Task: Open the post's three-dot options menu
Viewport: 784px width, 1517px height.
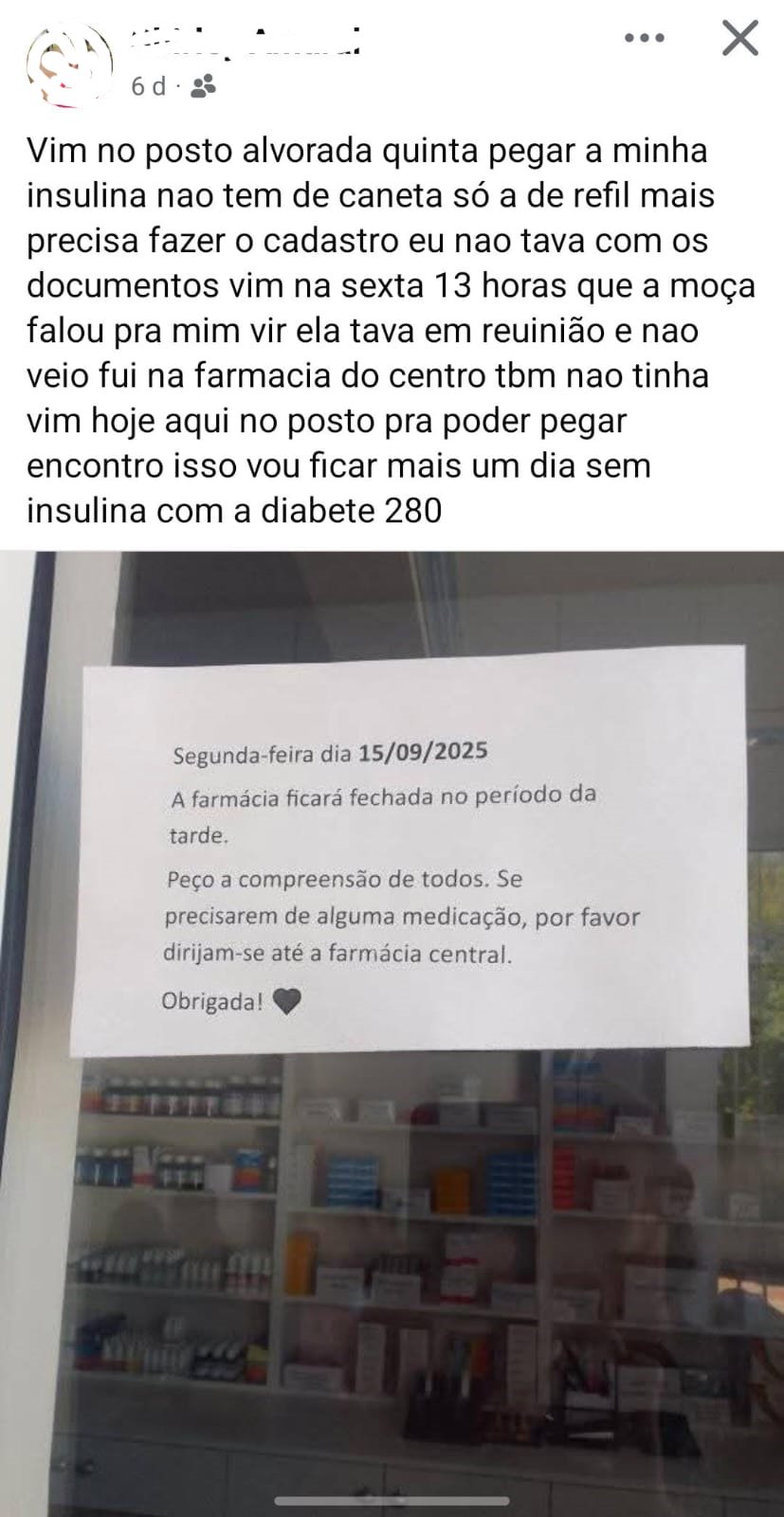Action: 645,38
